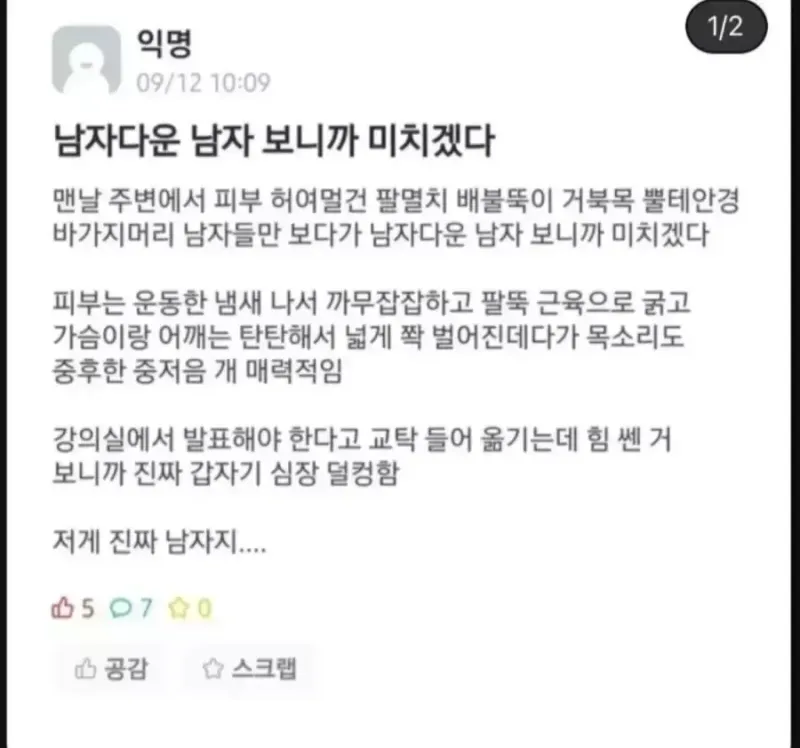Scrap this post with 스크랩 button
Image resolution: width=800 pixels, height=748 pixels.
click(x=249, y=668)
